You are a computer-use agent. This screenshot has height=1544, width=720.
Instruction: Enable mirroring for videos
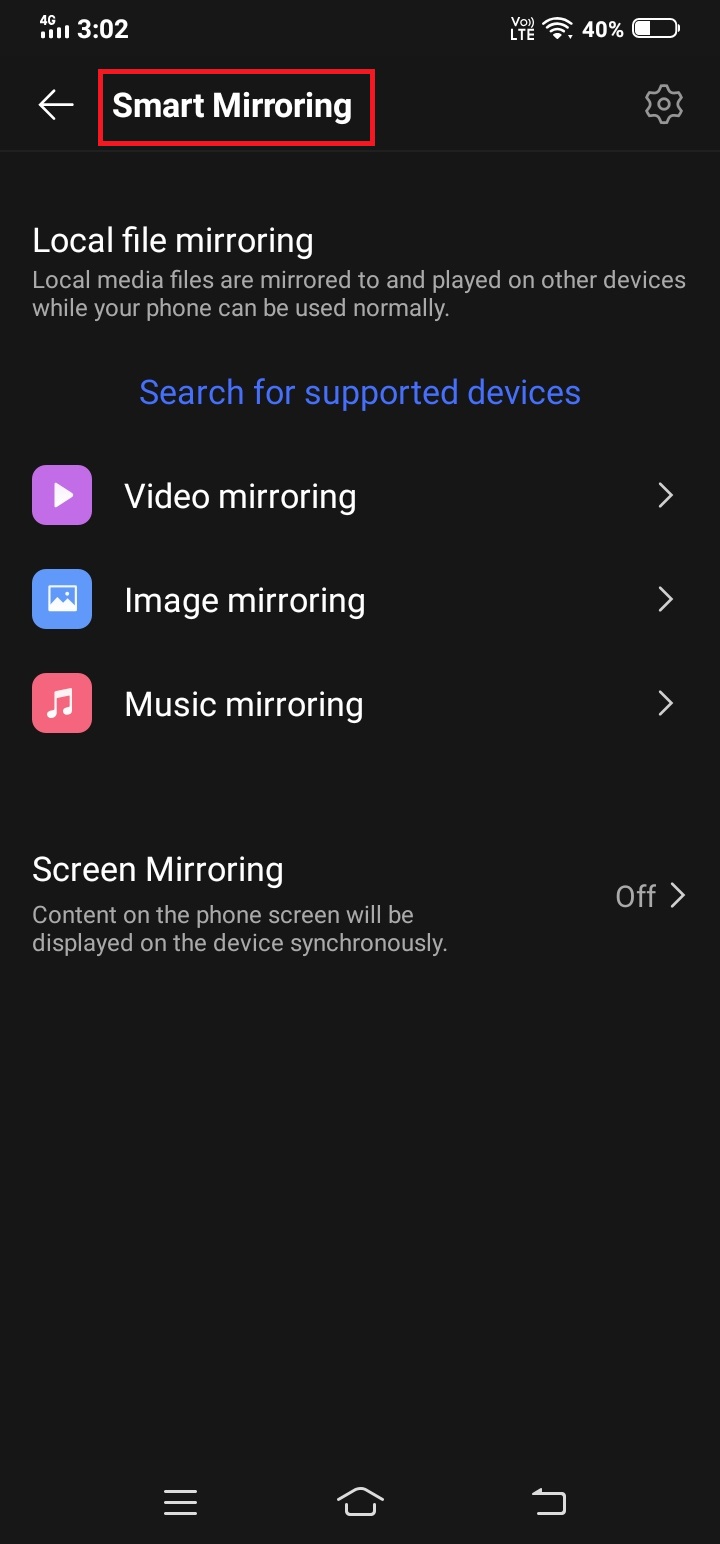pyautogui.click(x=240, y=495)
